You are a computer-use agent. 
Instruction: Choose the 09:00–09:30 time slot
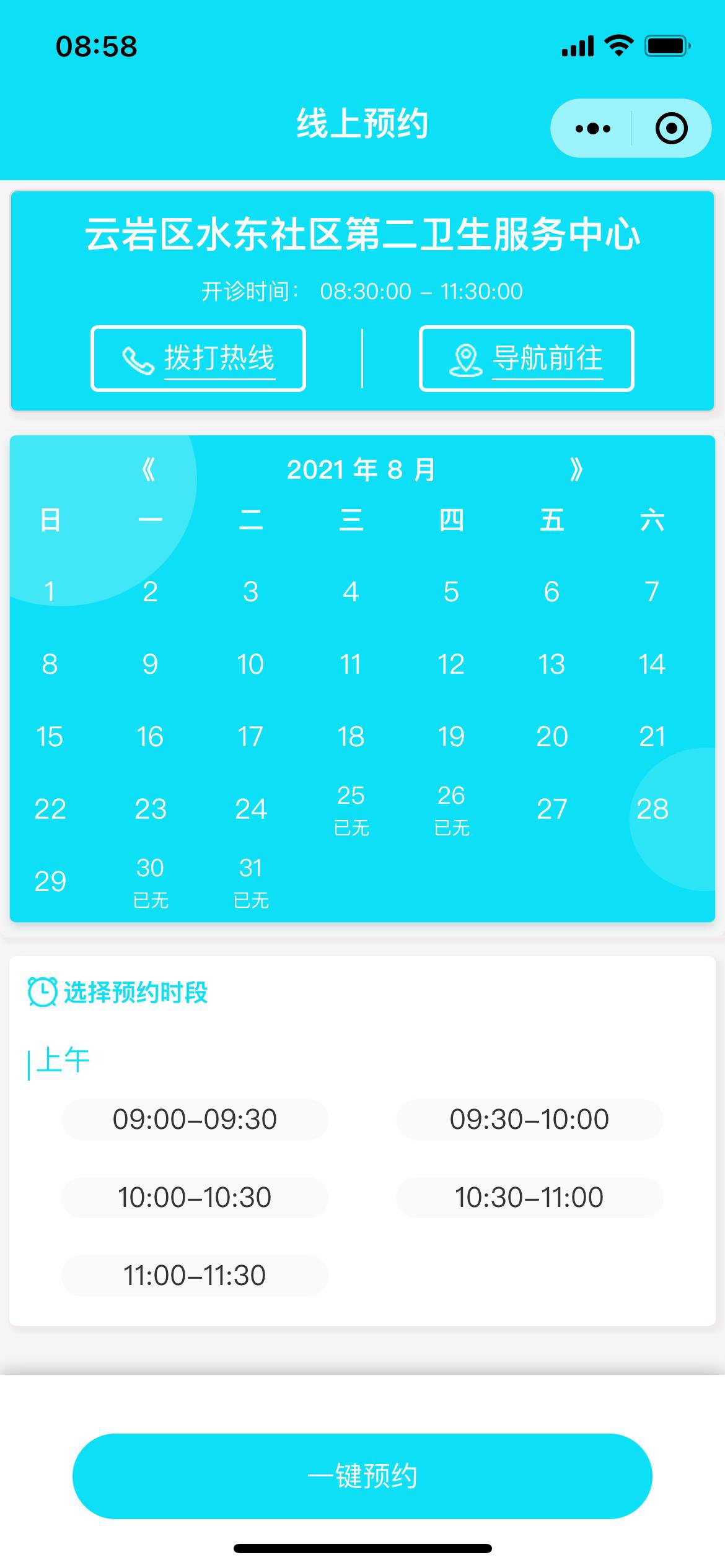coord(195,1119)
